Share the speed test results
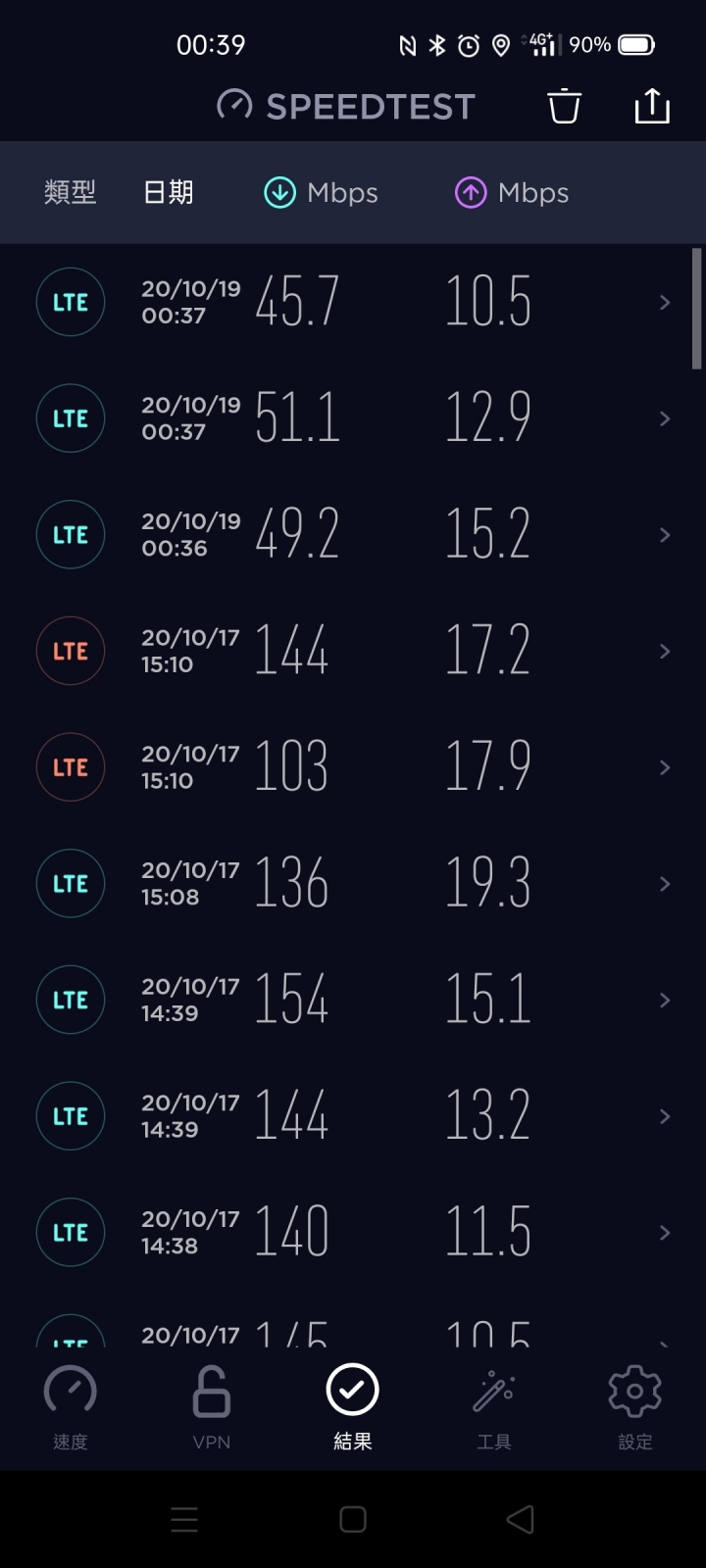Image resolution: width=706 pixels, height=1568 pixels. [652, 106]
